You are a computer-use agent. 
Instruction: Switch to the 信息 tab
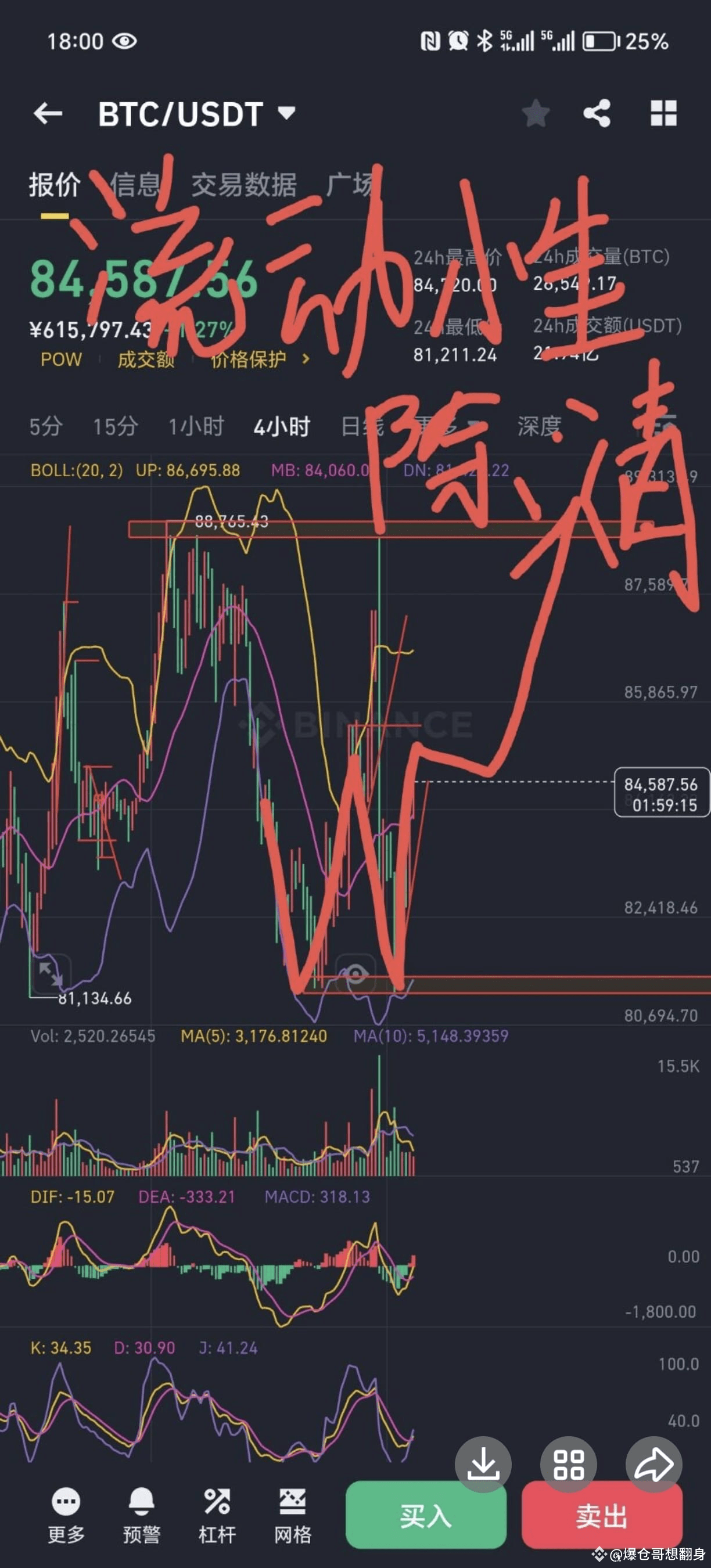(137, 185)
